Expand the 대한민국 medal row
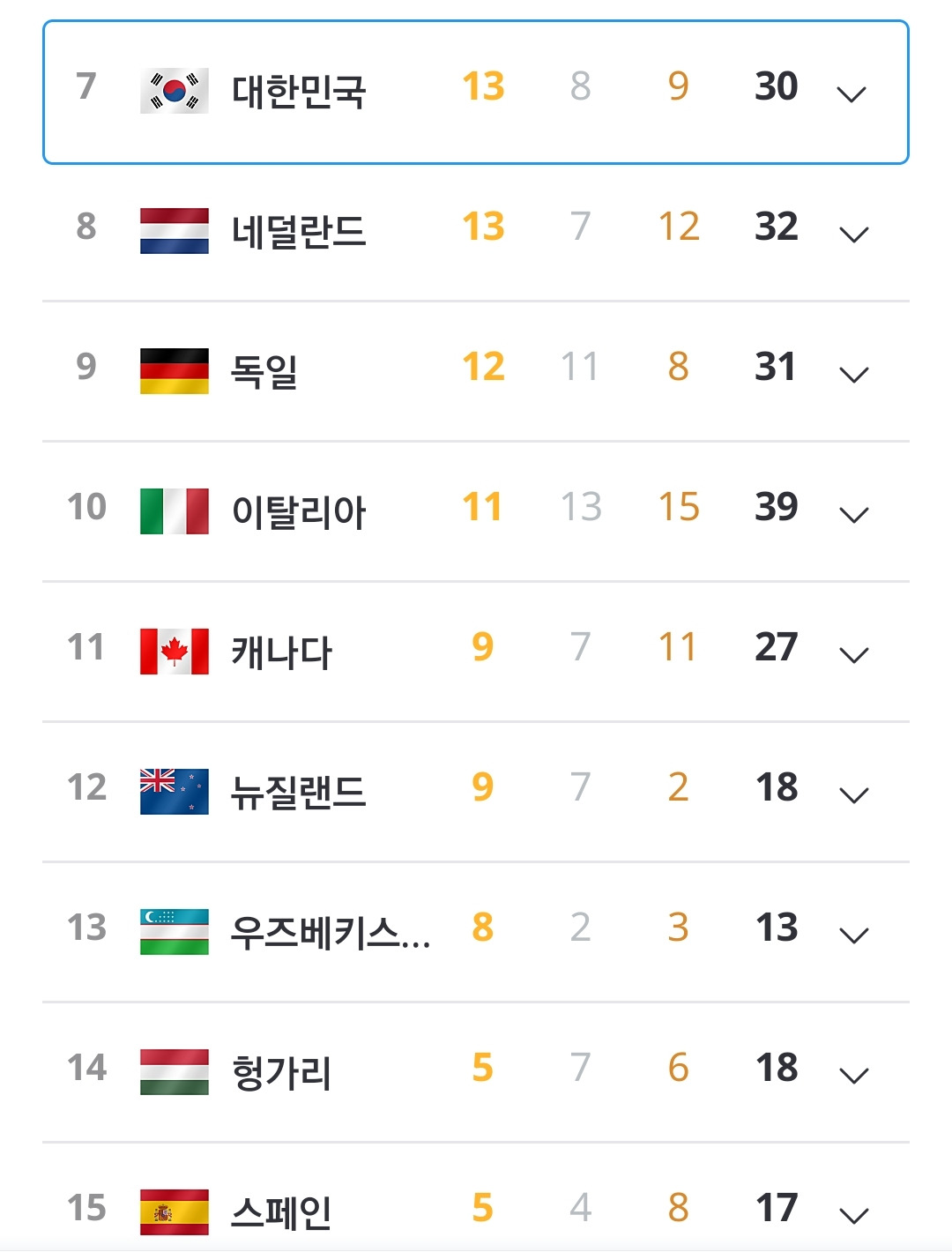The height and width of the screenshot is (1252, 952). click(852, 93)
